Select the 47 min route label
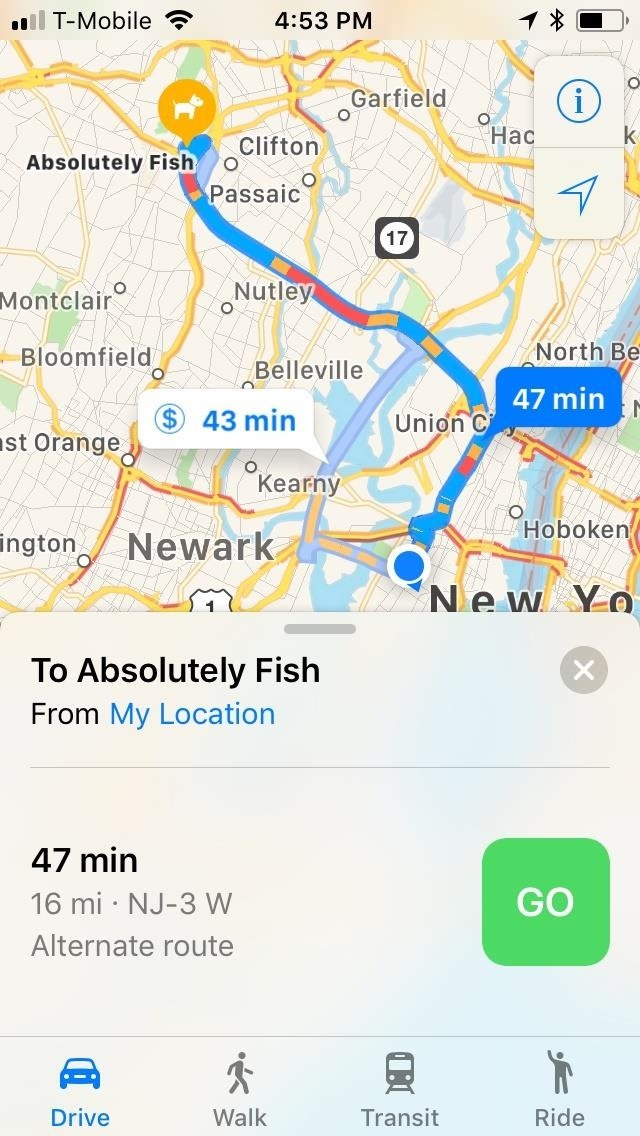 coord(558,399)
